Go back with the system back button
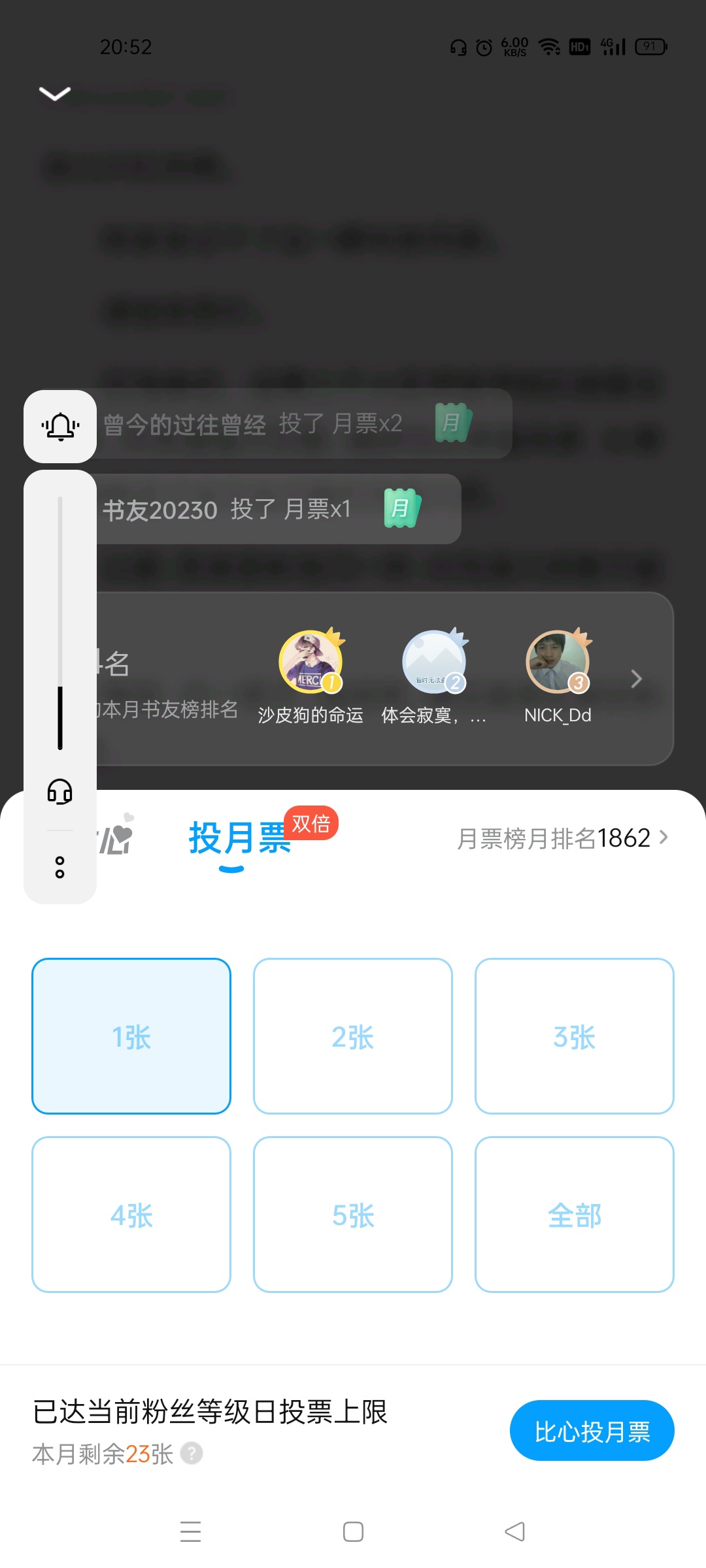This screenshot has width=706, height=1568. [x=515, y=1531]
